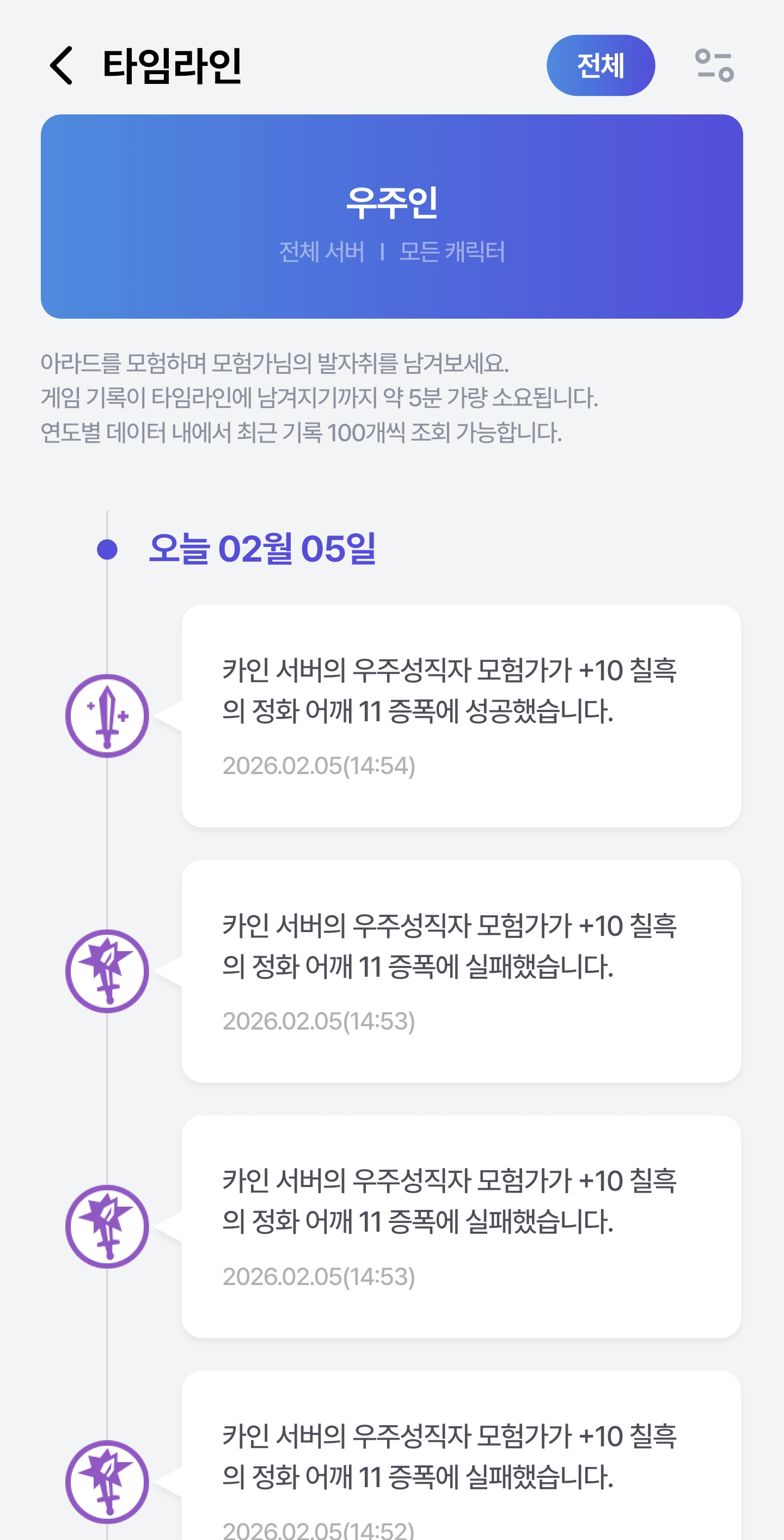This screenshot has width=784, height=1540.
Task: Open the 14:54 증폭 성공 record card
Action: (461, 716)
